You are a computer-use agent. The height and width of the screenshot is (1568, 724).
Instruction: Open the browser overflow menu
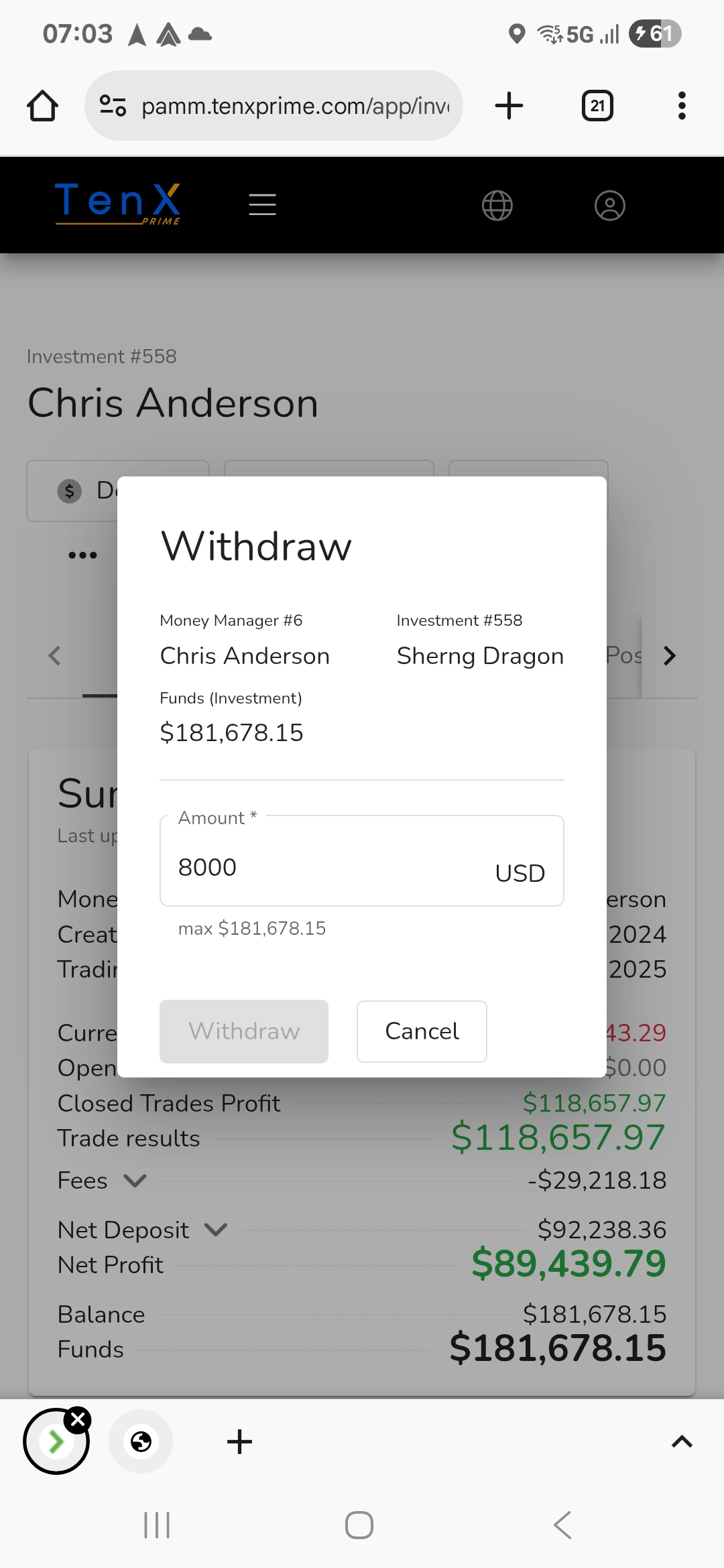682,106
